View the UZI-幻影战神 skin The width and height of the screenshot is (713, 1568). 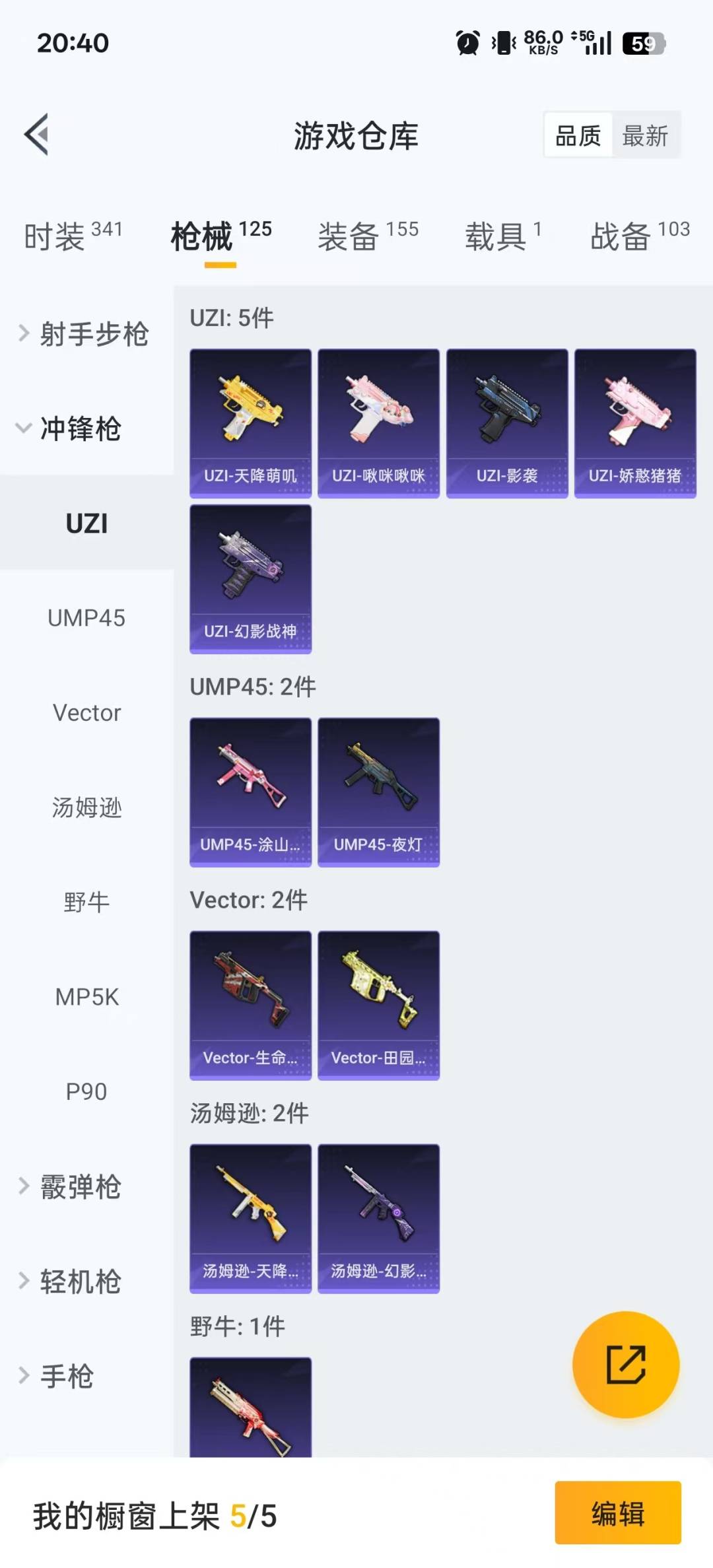[250, 579]
